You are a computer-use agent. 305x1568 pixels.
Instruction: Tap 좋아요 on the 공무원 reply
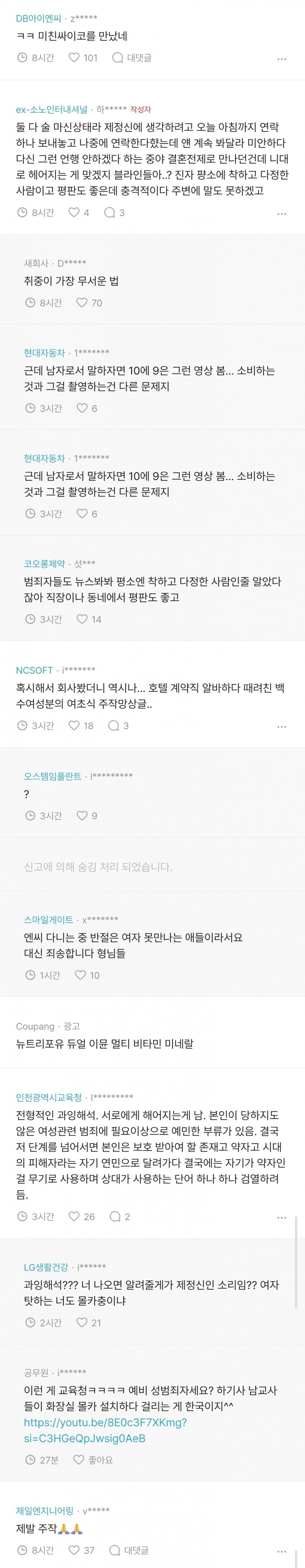93,1460
